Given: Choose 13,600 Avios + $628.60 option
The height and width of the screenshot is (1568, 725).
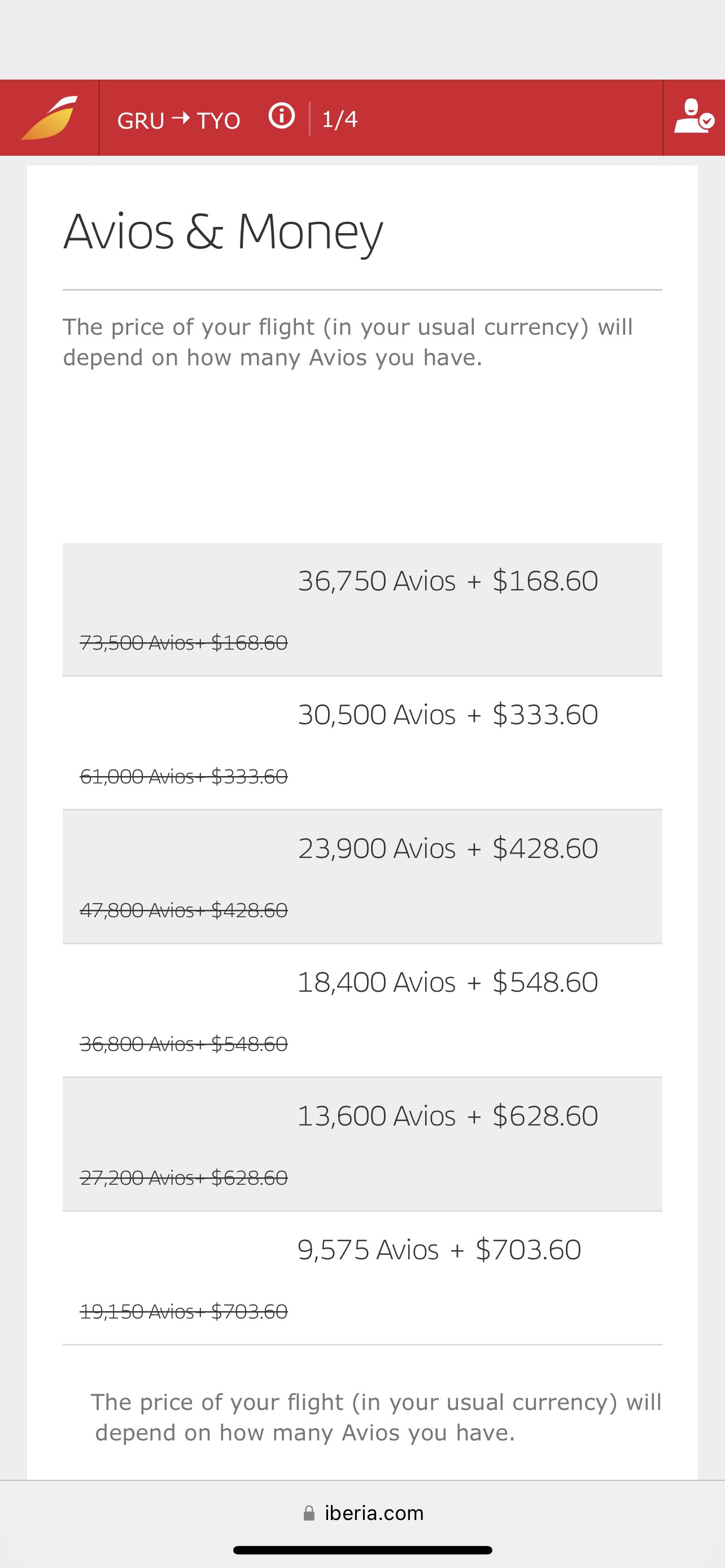Looking at the screenshot, I should coord(362,1144).
